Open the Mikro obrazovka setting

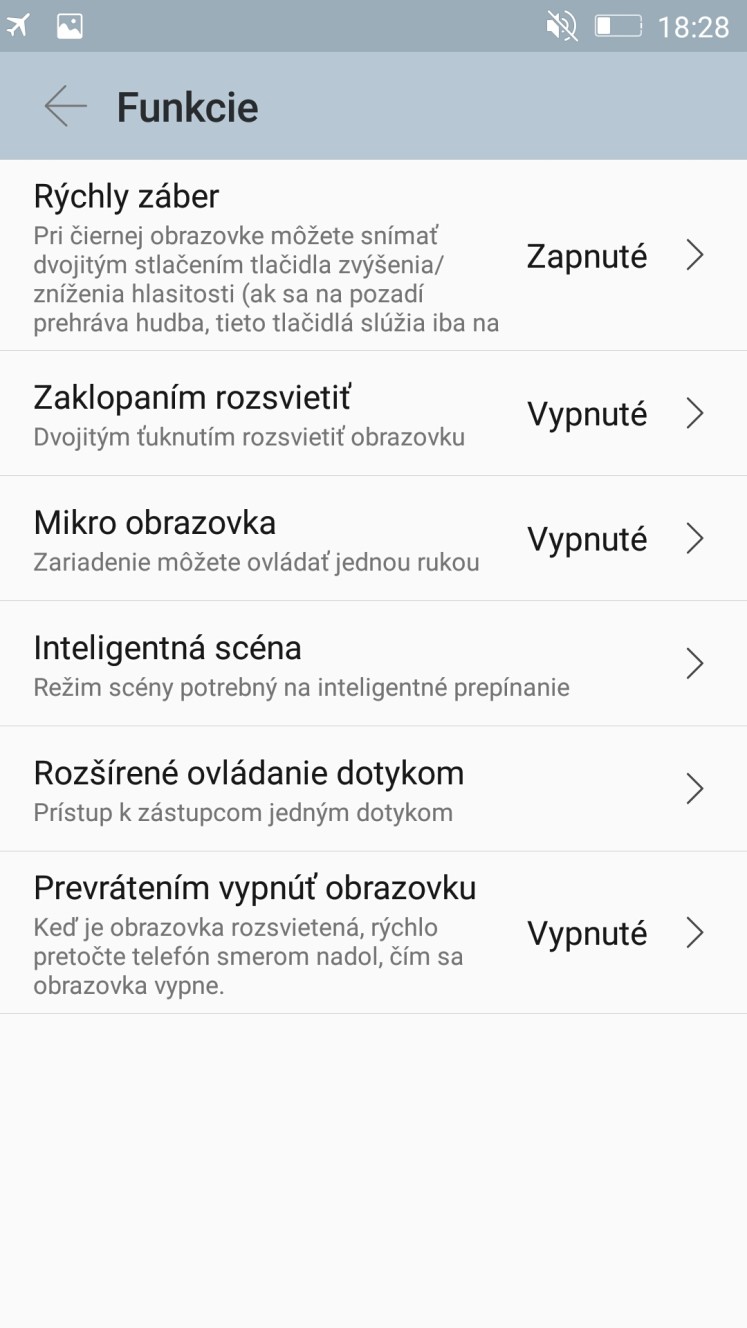[373, 538]
